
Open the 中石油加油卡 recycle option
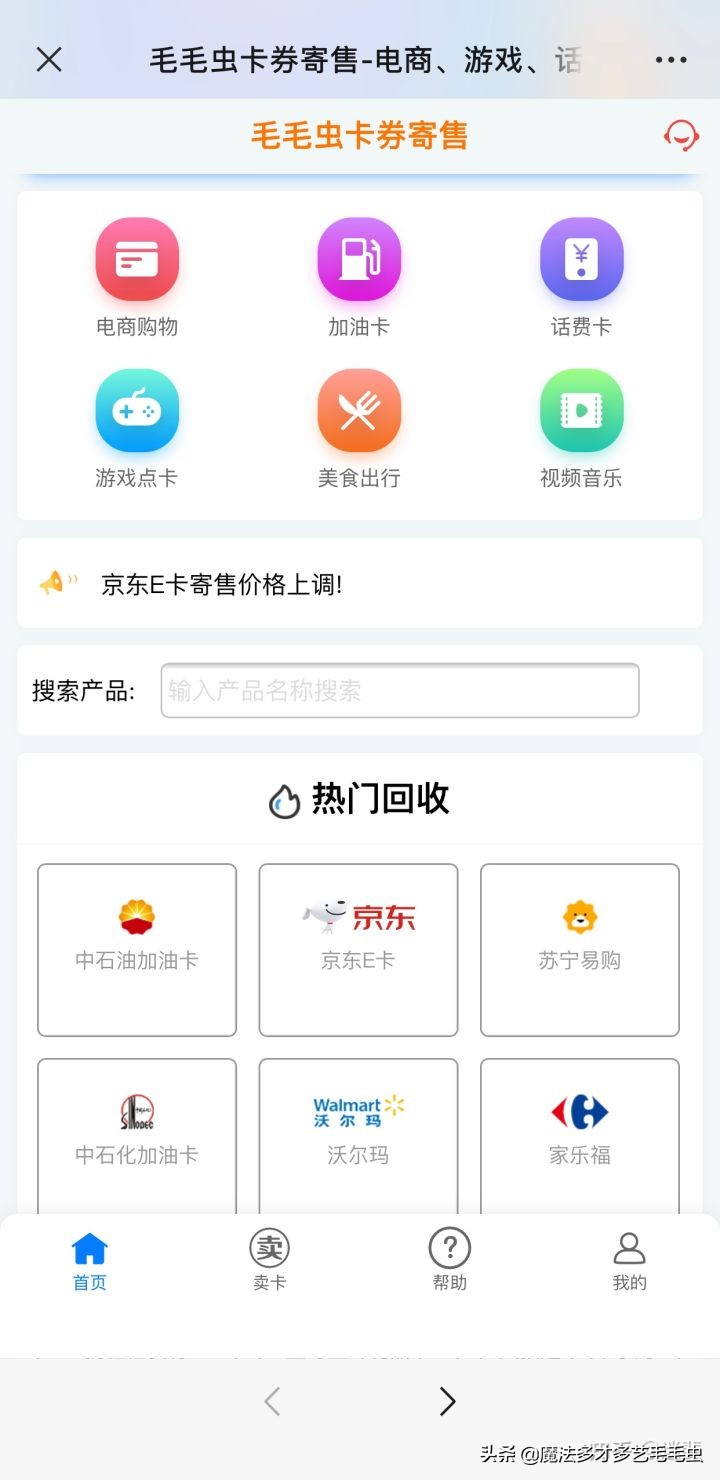[x=136, y=948]
